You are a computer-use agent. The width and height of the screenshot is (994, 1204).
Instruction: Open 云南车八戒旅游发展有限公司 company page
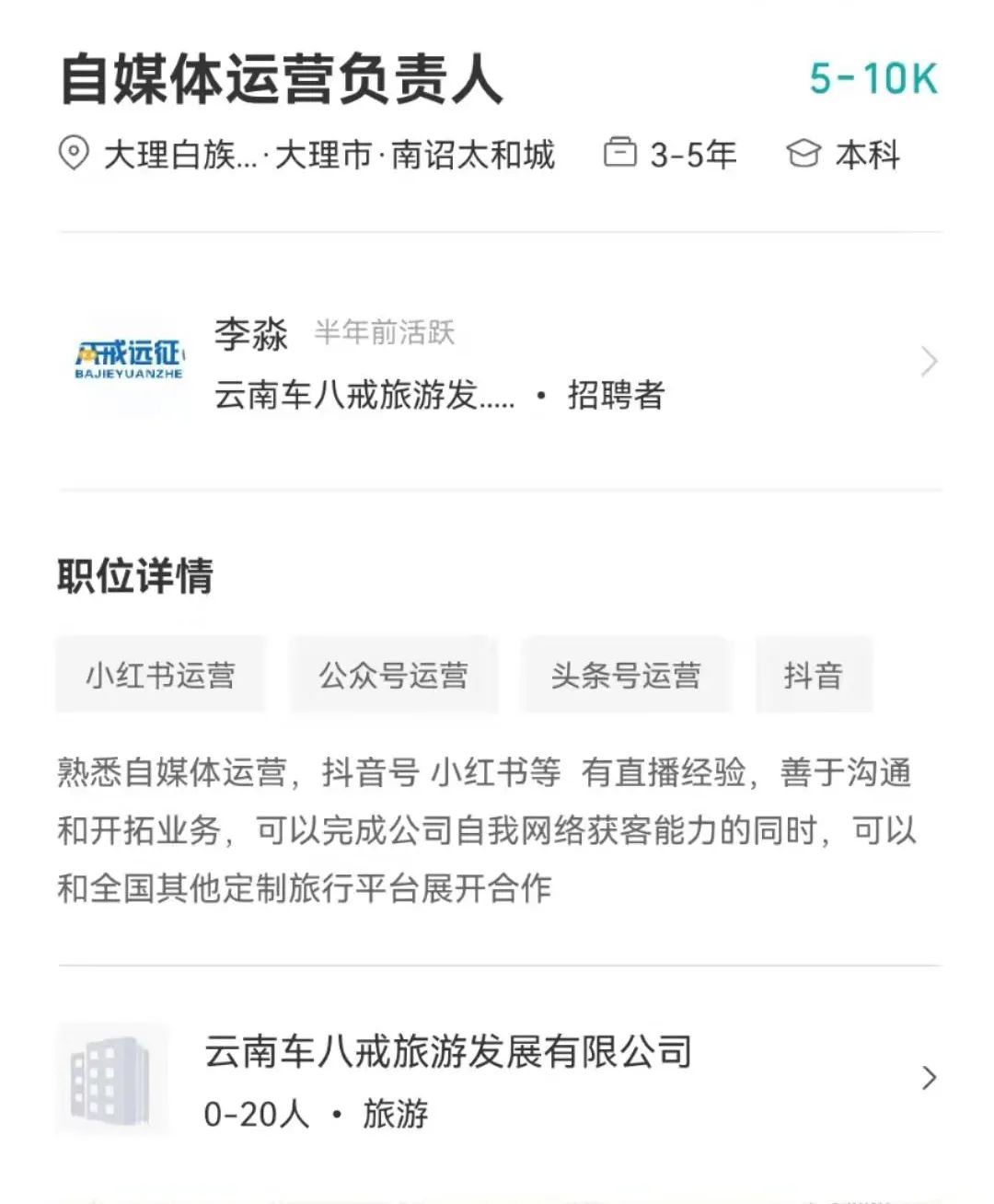tap(497, 1079)
